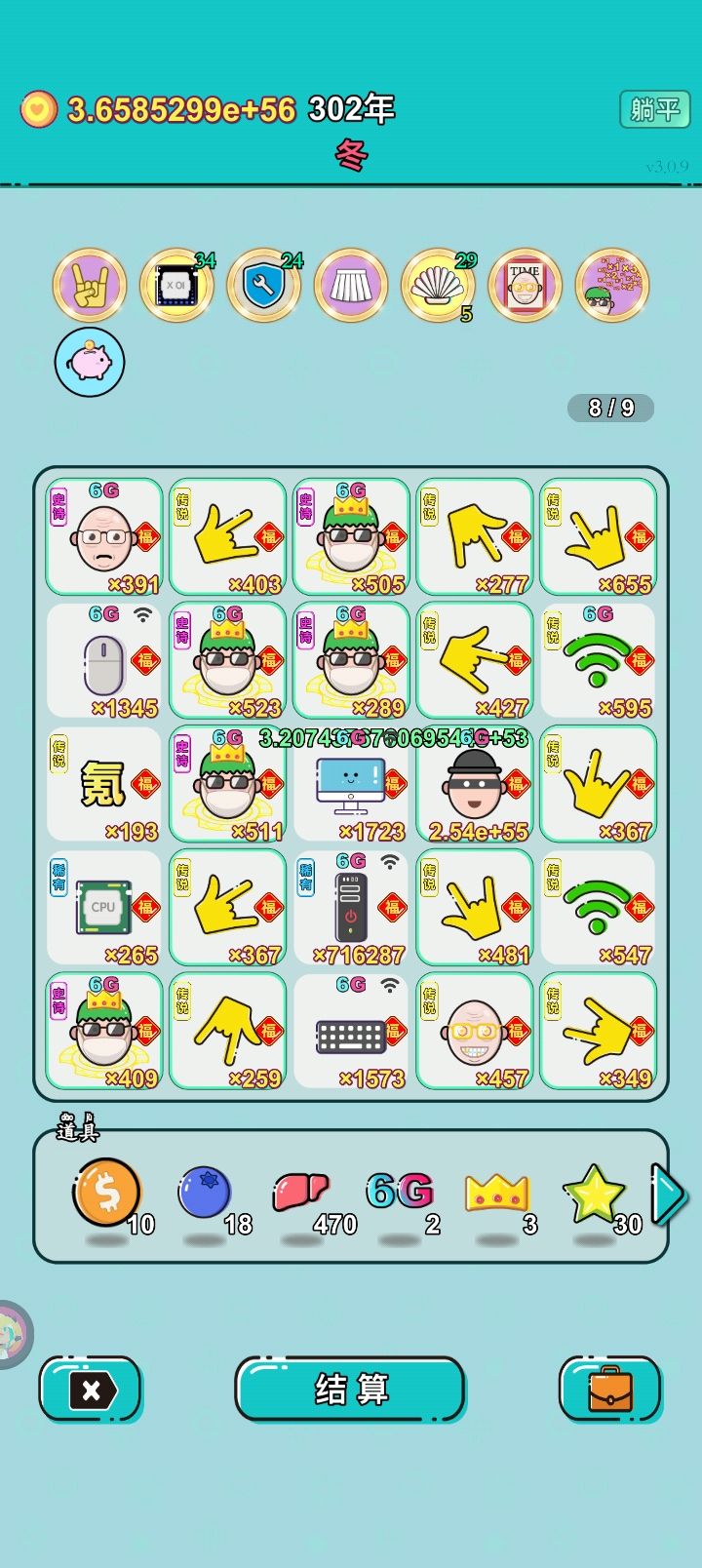
Task: Tap the green math formulas head badge
Action: coord(611,286)
